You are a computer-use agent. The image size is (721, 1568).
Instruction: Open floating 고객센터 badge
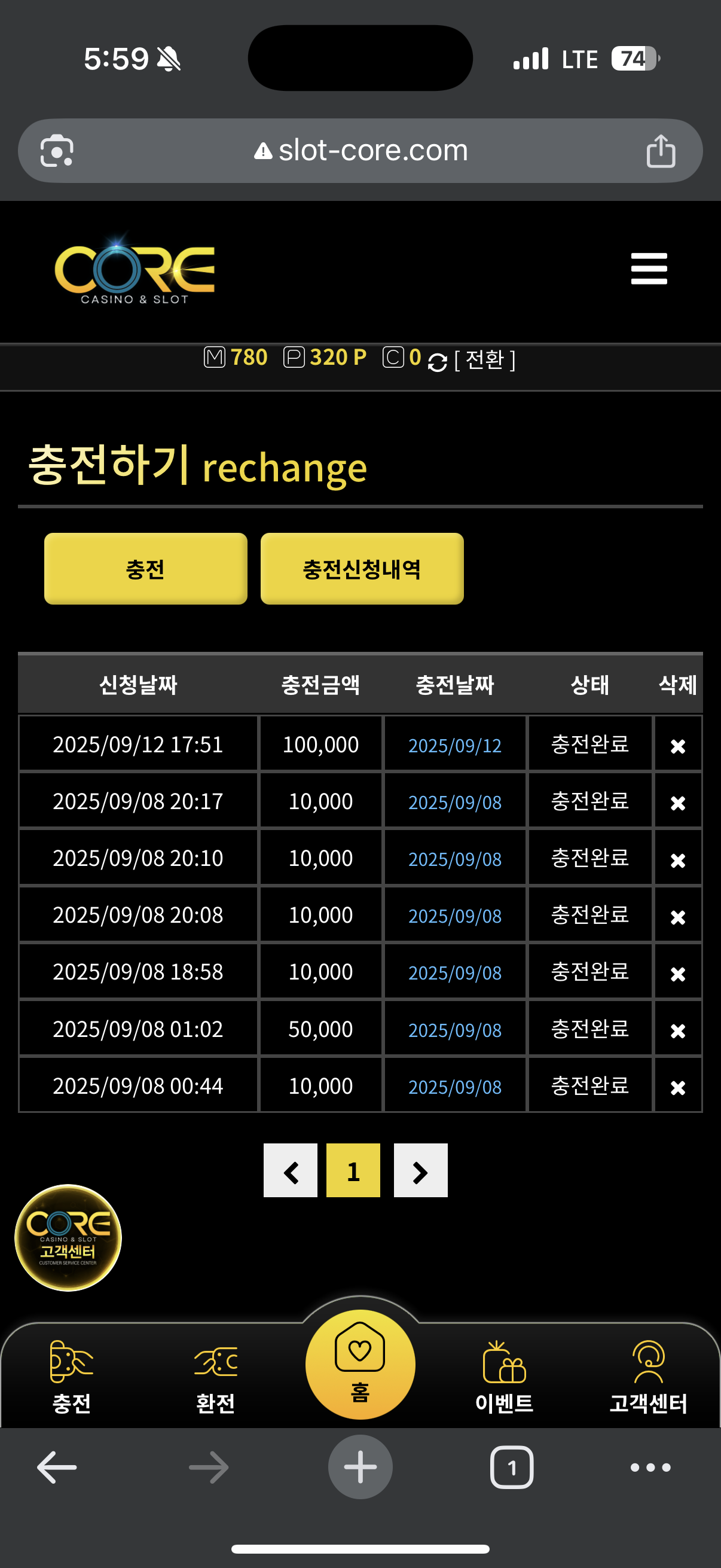coord(68,1237)
